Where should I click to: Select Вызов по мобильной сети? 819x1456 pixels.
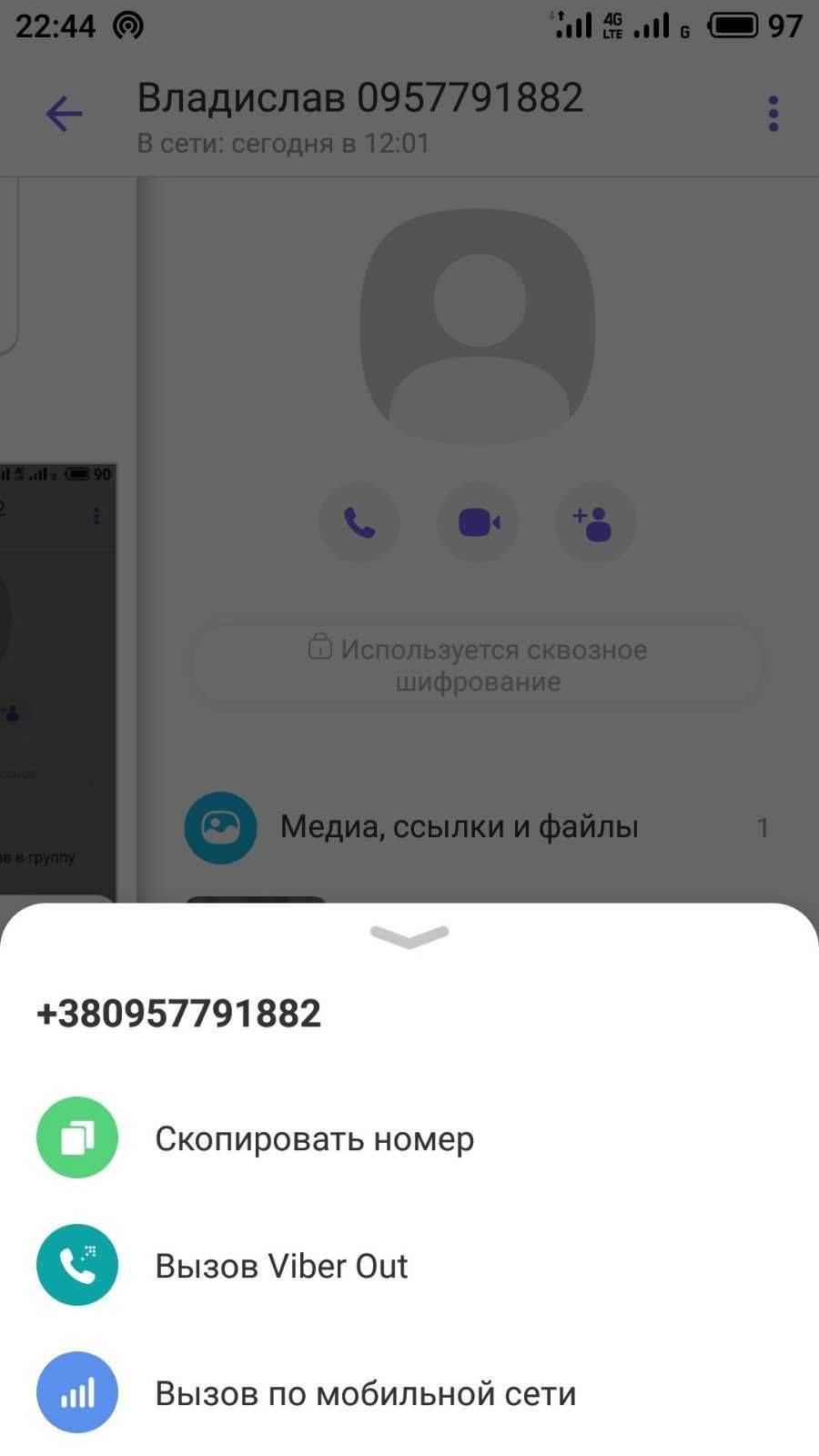pos(364,1393)
